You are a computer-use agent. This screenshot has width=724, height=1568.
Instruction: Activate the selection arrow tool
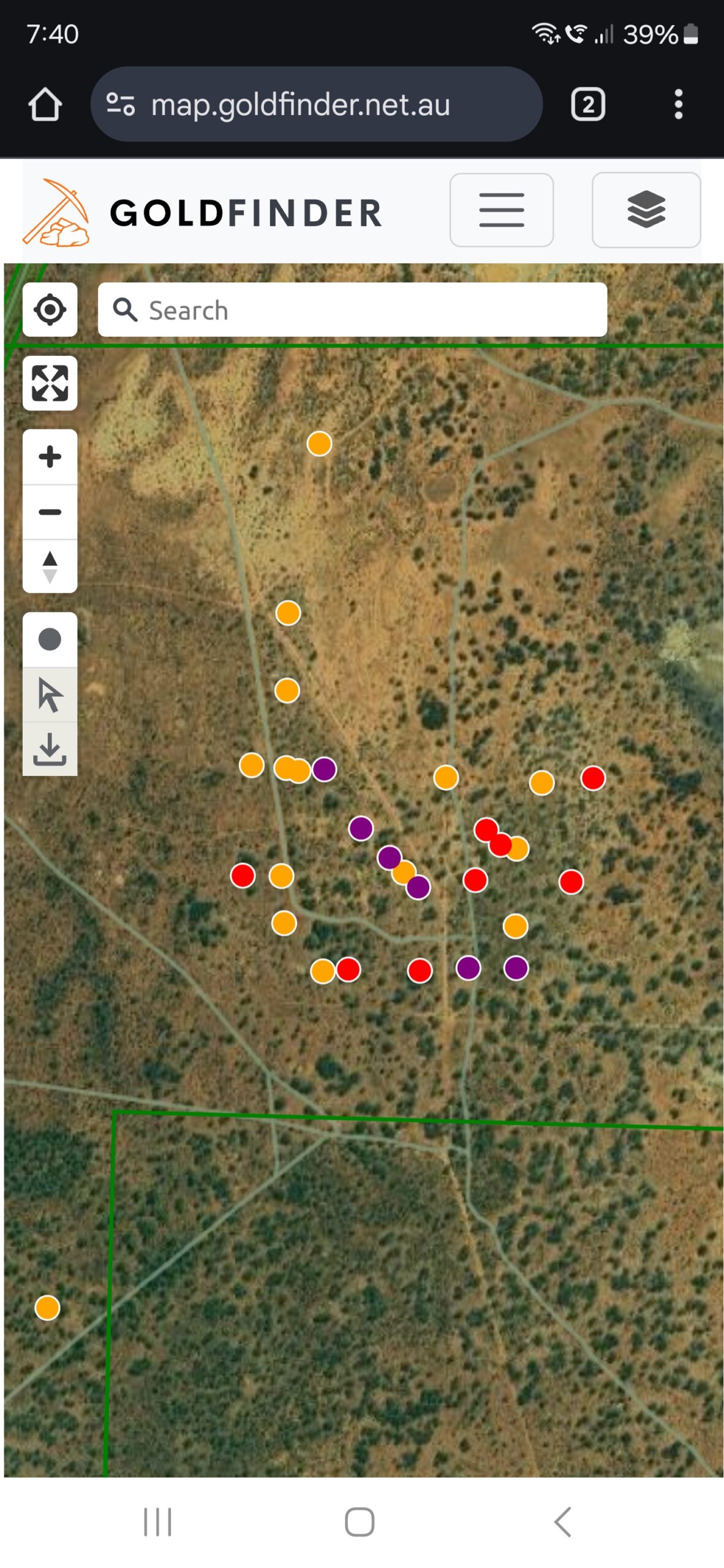click(x=50, y=695)
